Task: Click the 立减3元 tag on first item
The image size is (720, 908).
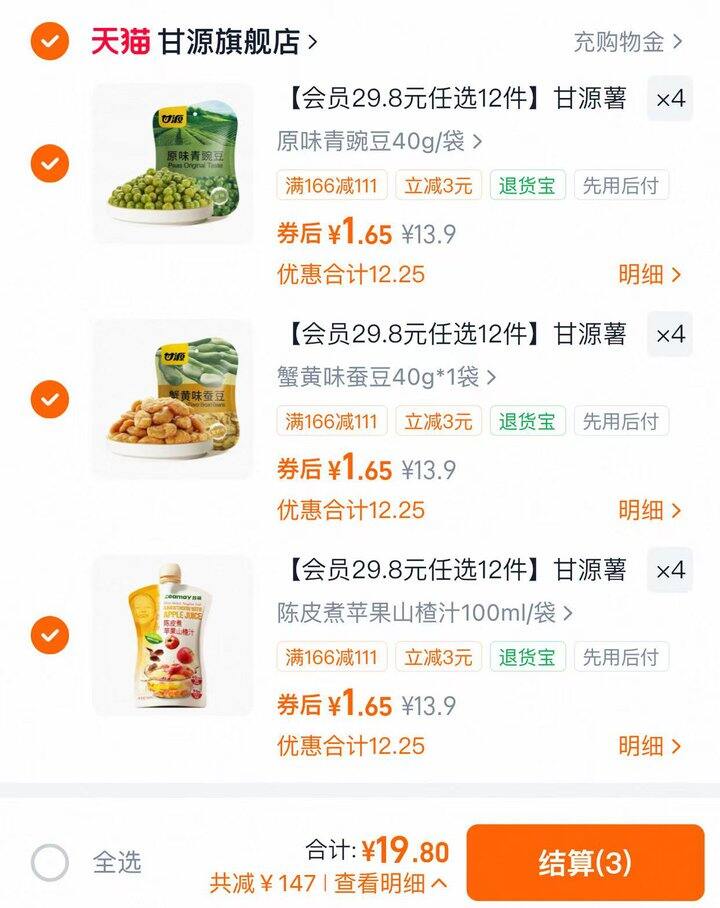Action: (437, 185)
